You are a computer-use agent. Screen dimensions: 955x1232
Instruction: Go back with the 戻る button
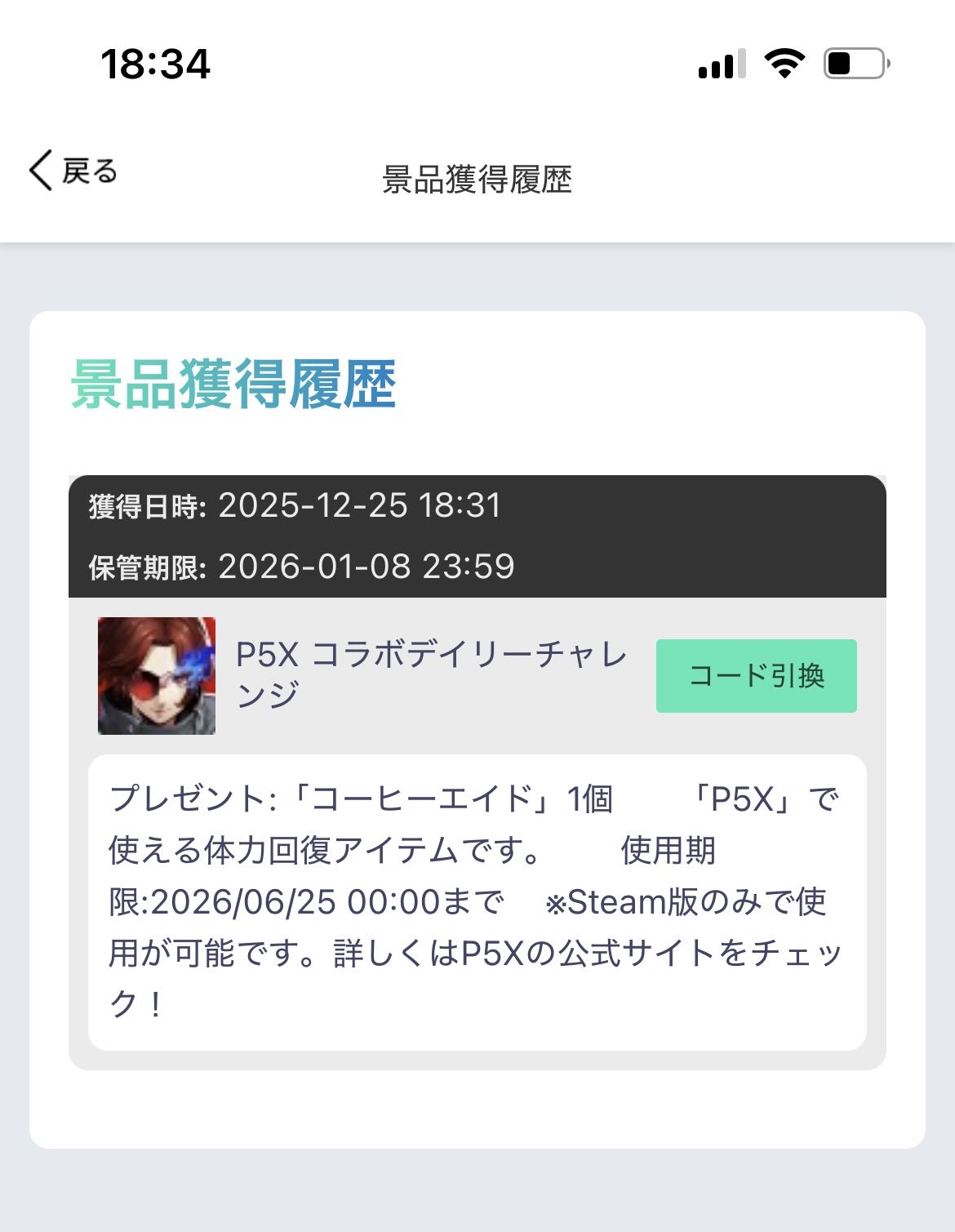73,171
